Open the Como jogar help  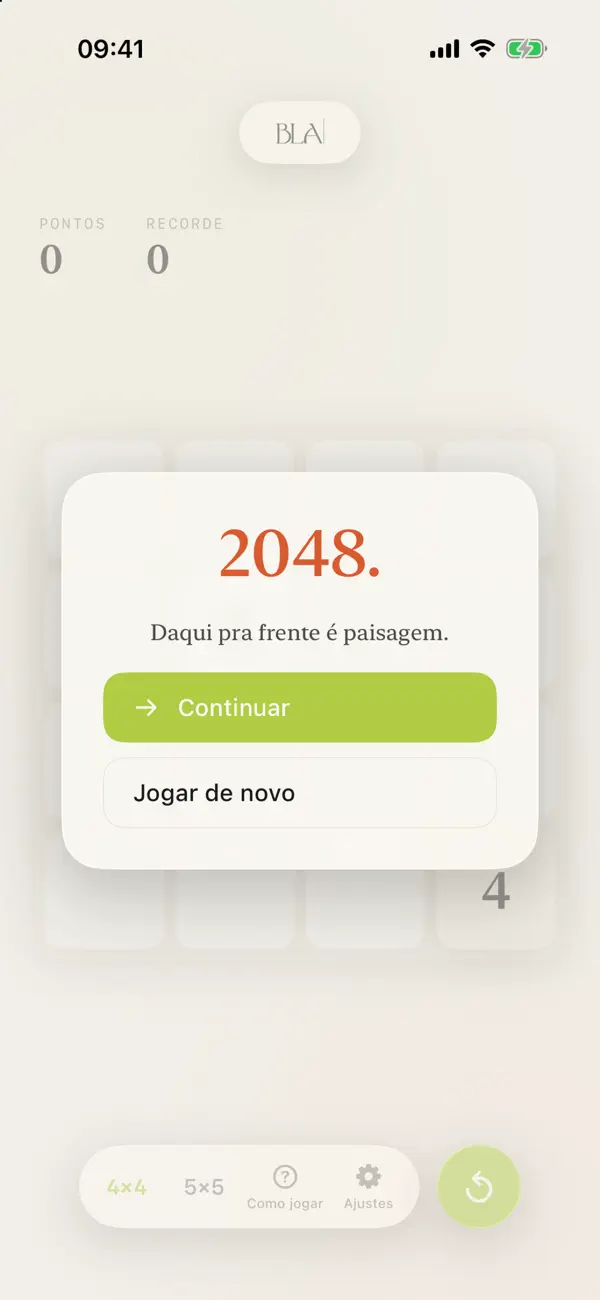(285, 1187)
